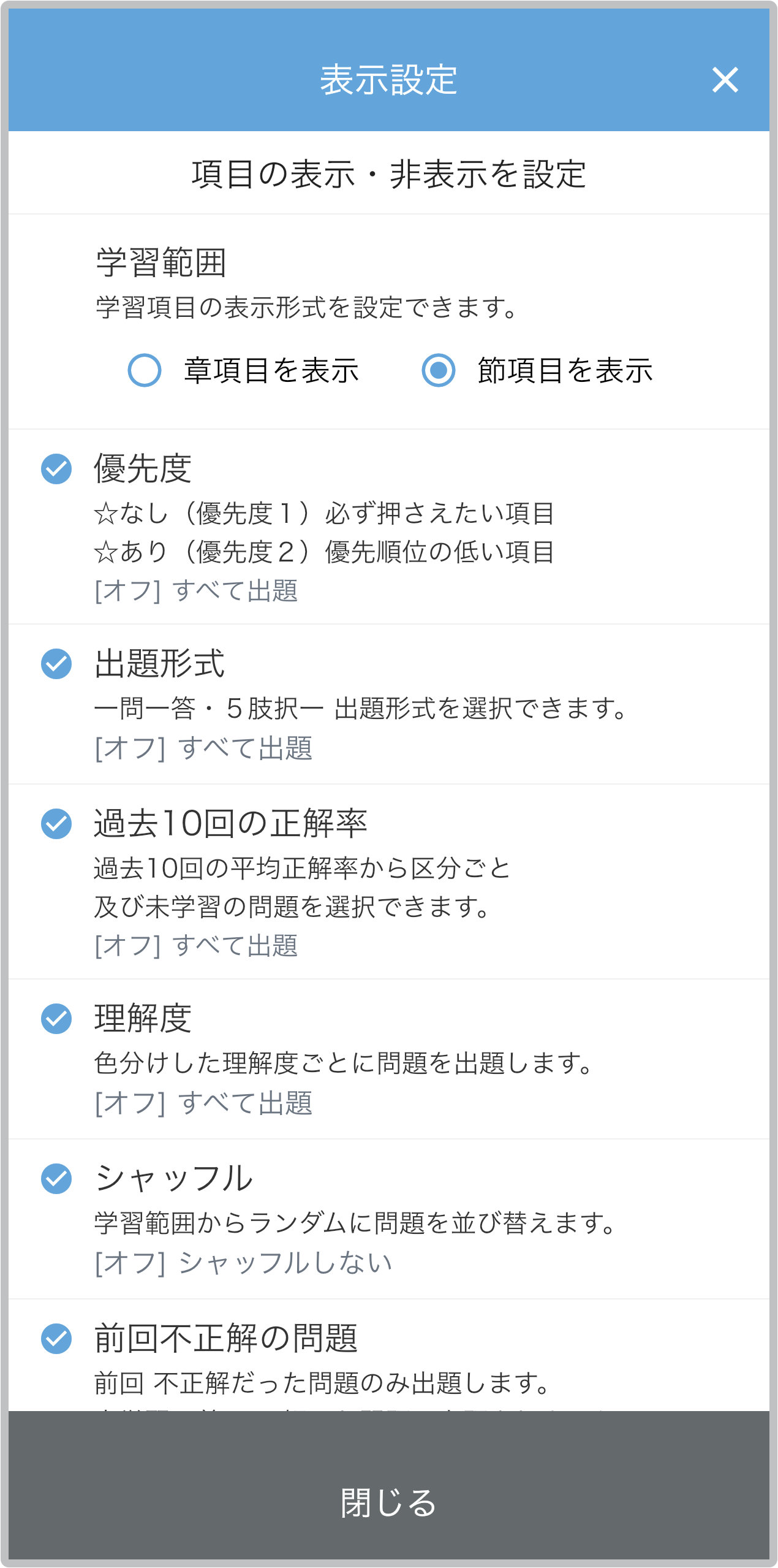Select the 章項目を表示 radio option

coord(145,370)
